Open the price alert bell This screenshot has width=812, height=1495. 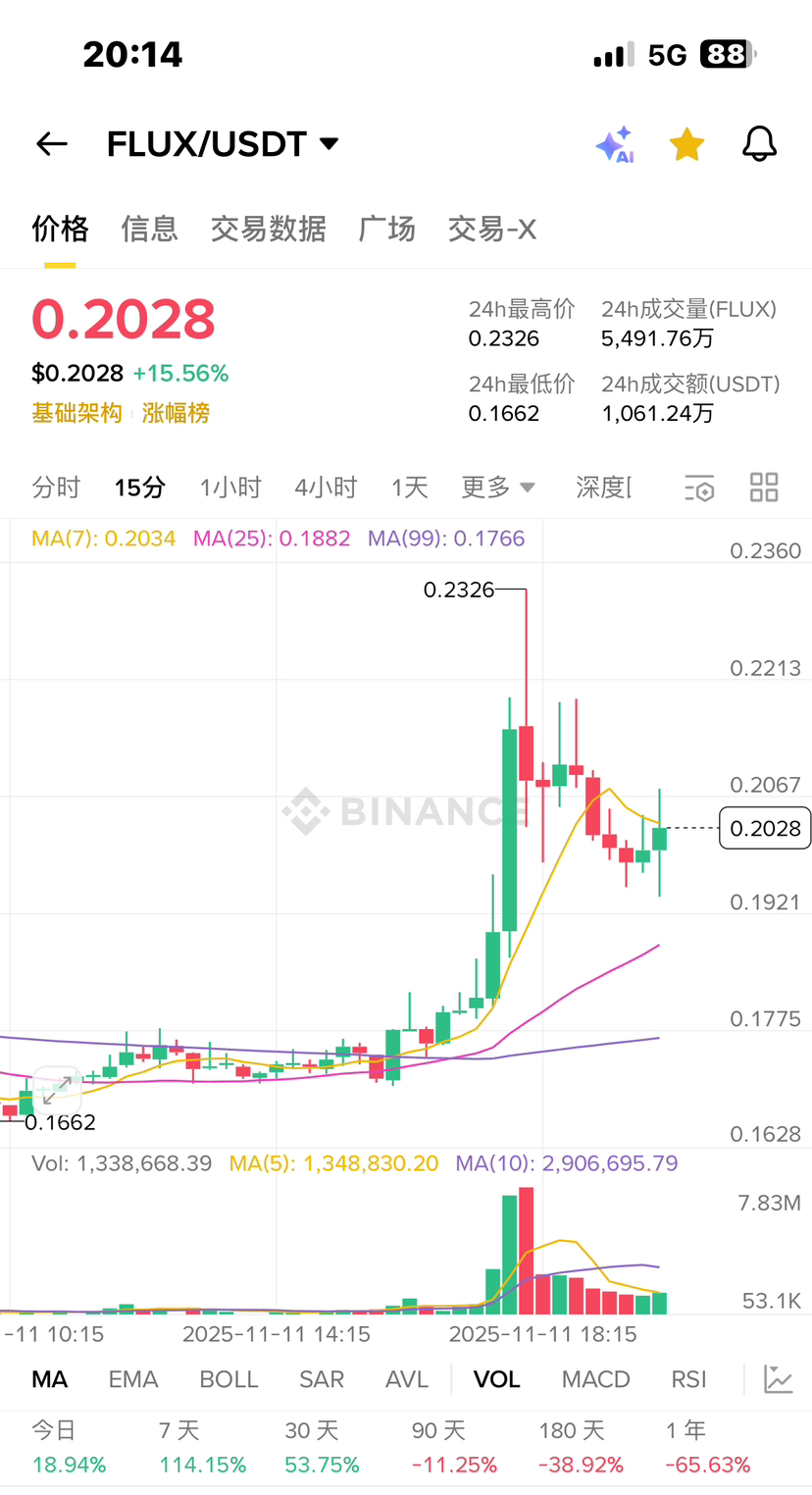coord(759,144)
